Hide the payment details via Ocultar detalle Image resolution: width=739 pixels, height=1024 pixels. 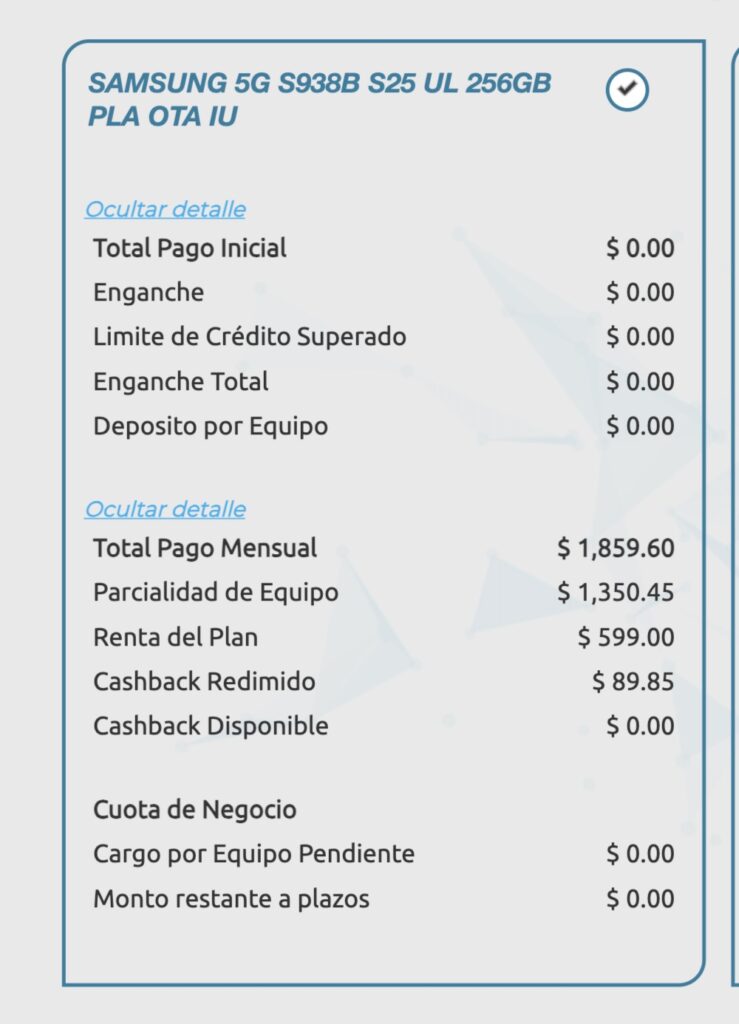pyautogui.click(x=166, y=510)
